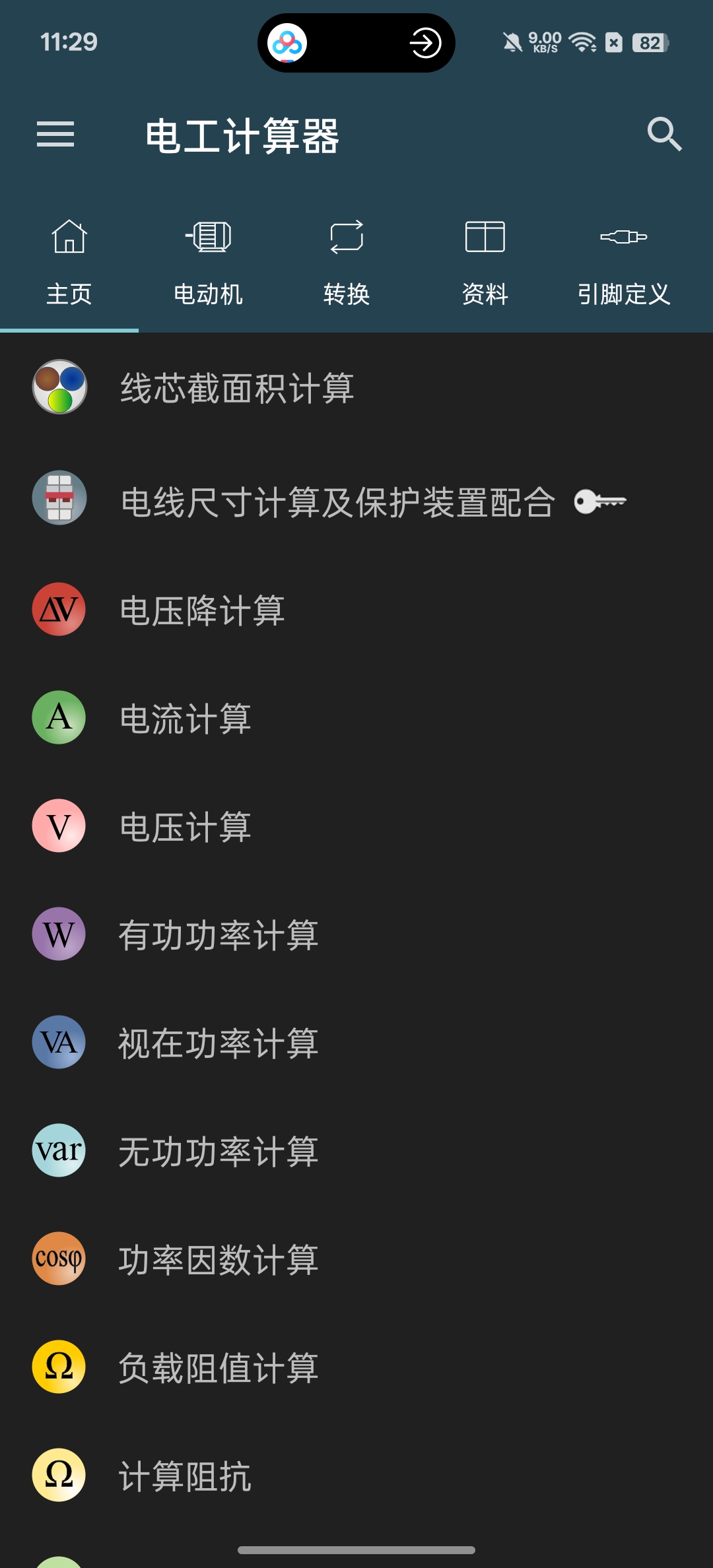The image size is (713, 1568).
Task: Open the purple W active power icon
Action: pyautogui.click(x=58, y=934)
